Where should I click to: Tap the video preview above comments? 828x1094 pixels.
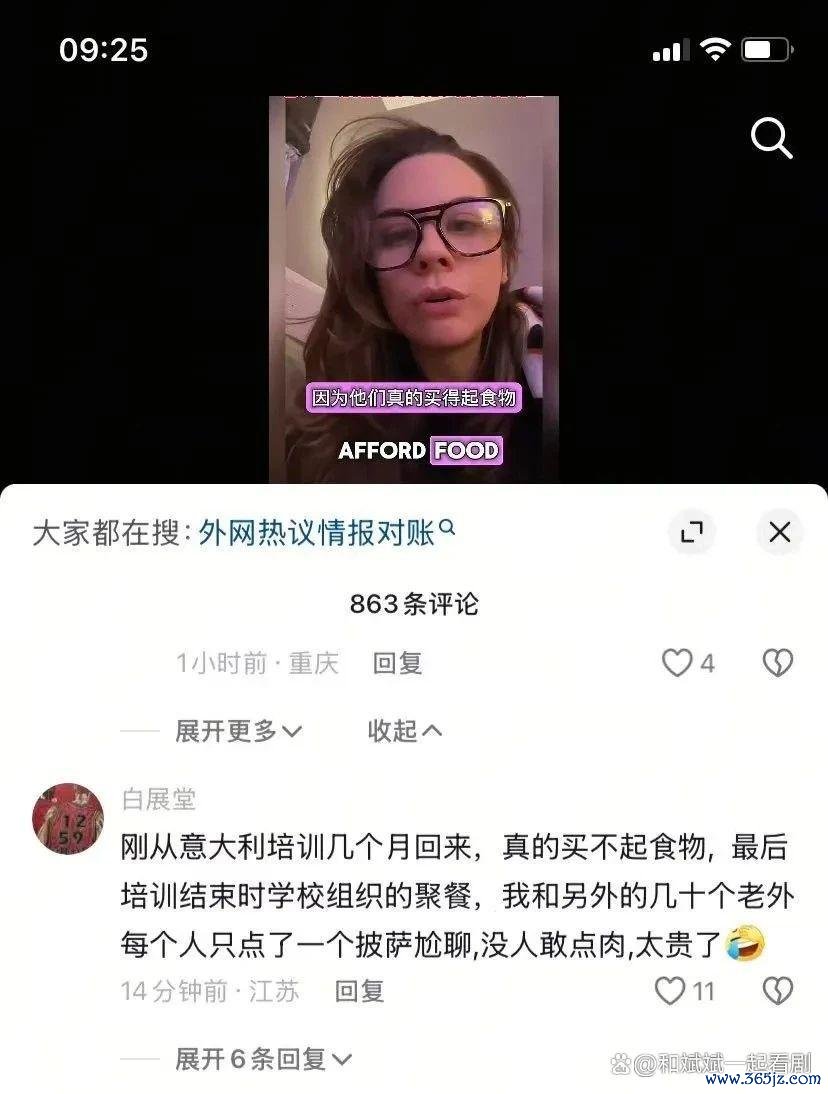point(413,290)
